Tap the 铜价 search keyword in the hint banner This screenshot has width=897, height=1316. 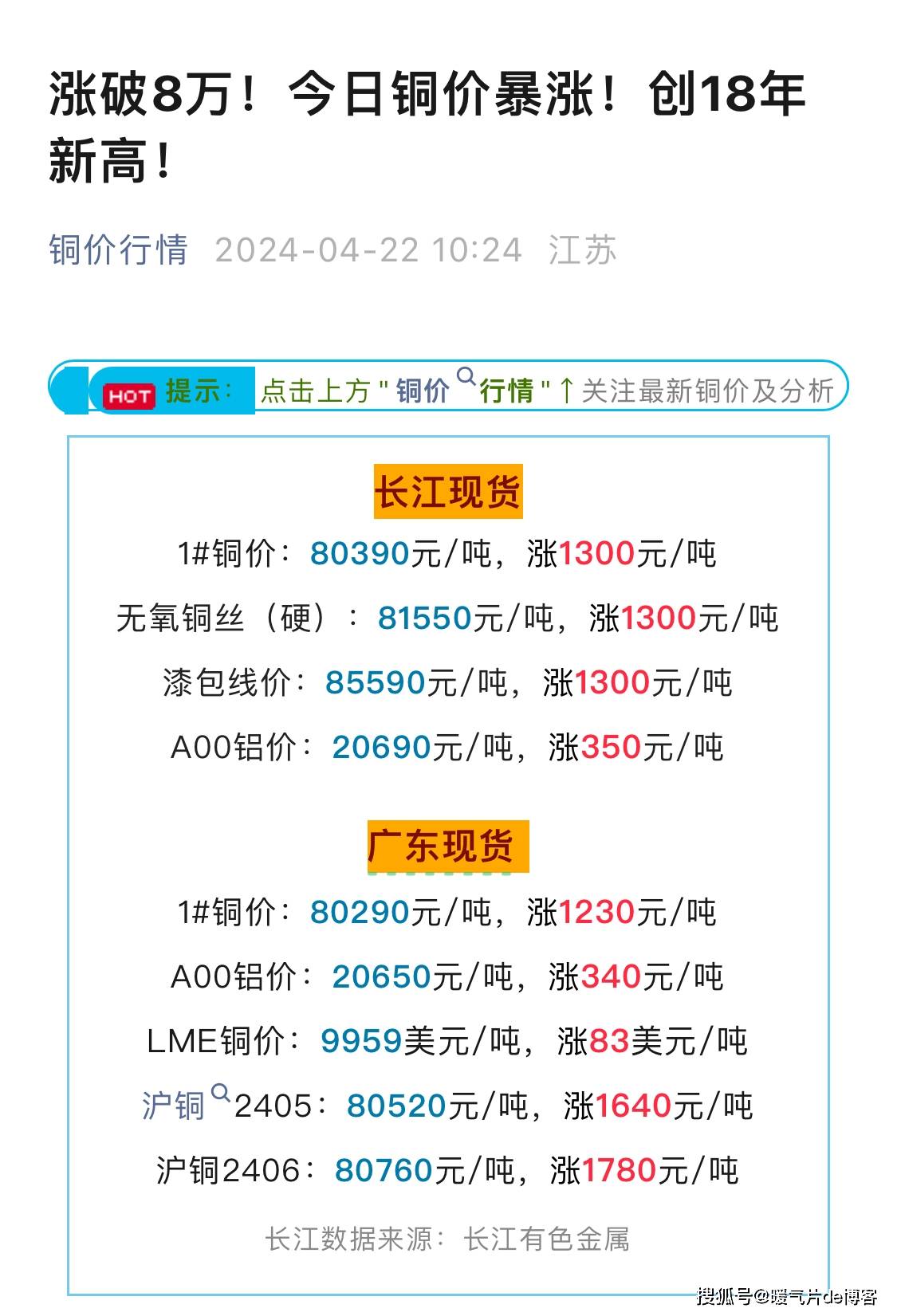[424, 391]
